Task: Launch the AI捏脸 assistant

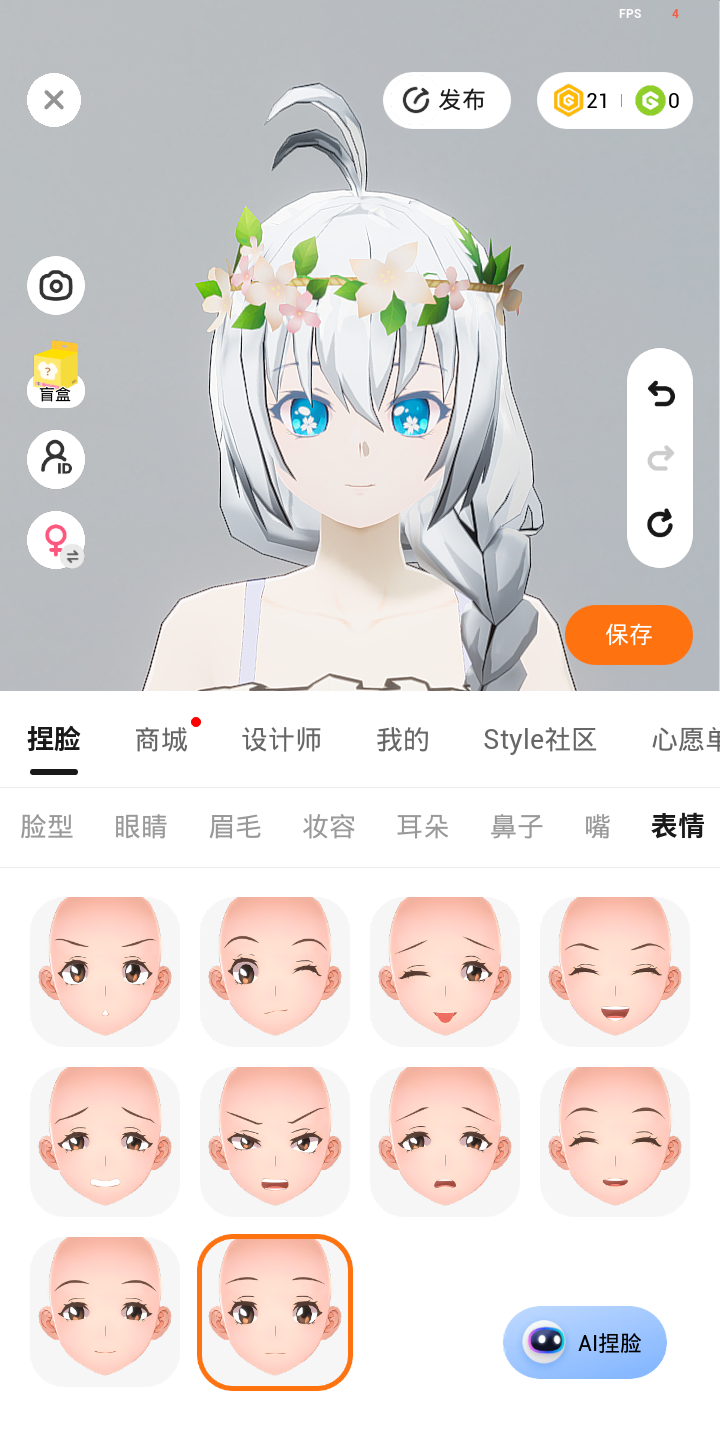Action: [585, 1343]
